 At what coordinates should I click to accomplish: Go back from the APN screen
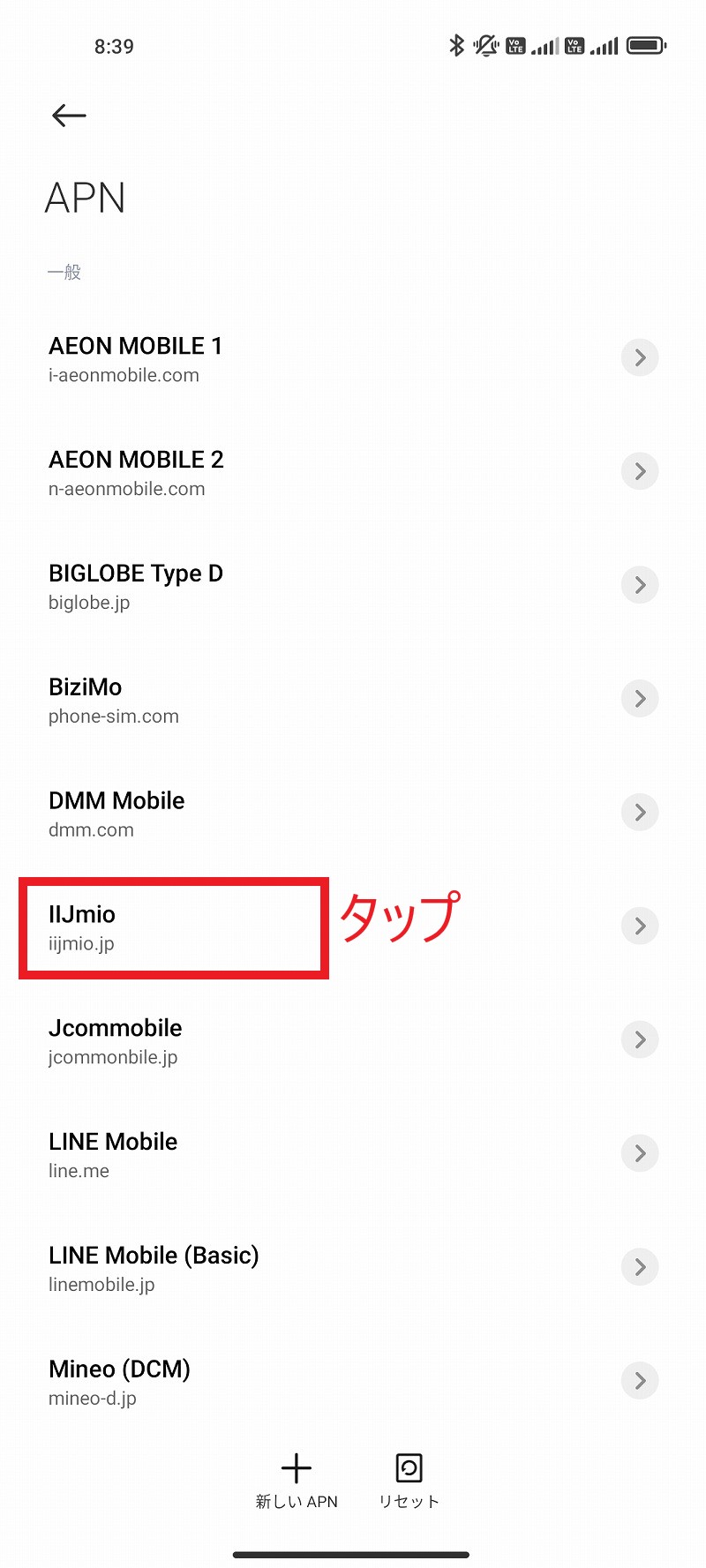coord(69,116)
